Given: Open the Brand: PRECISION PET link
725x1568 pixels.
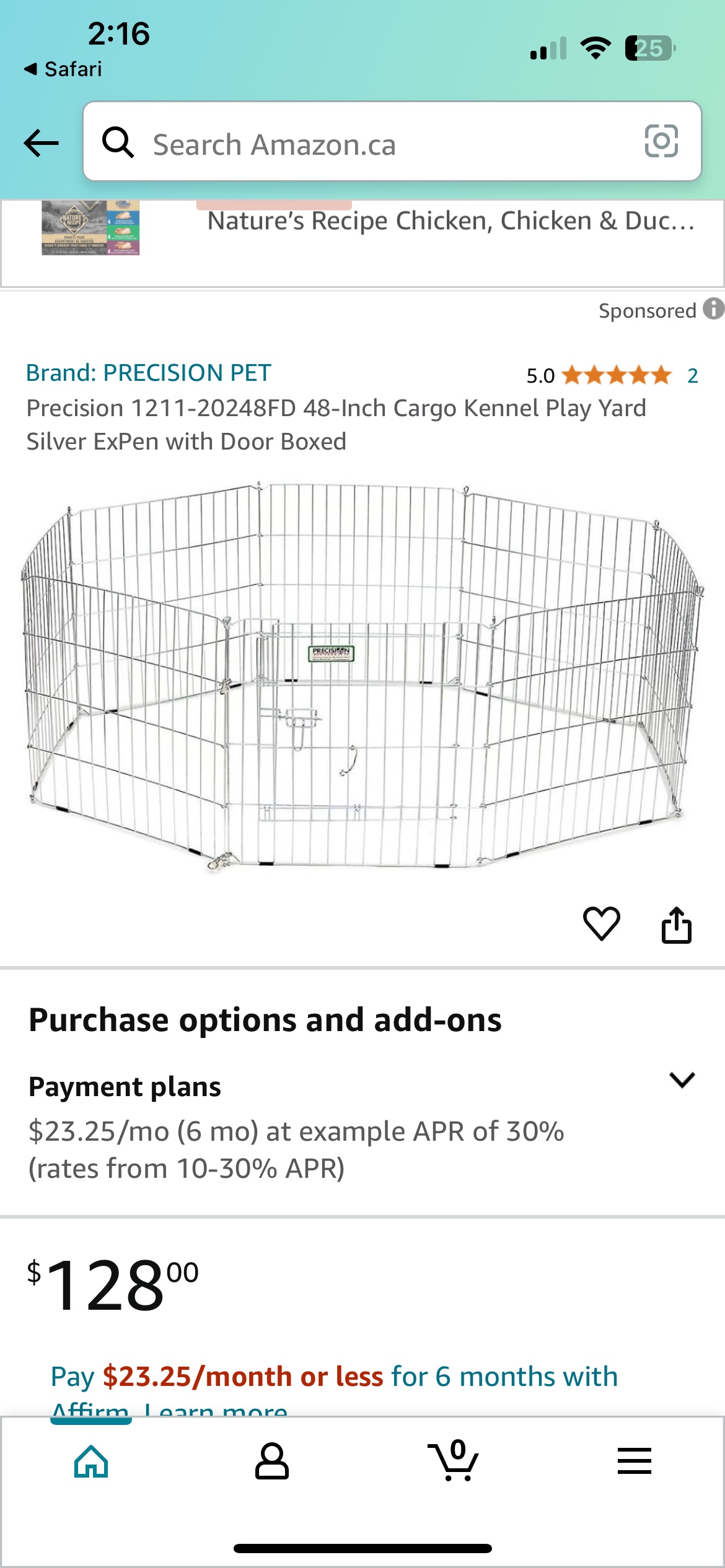Looking at the screenshot, I should point(149,373).
